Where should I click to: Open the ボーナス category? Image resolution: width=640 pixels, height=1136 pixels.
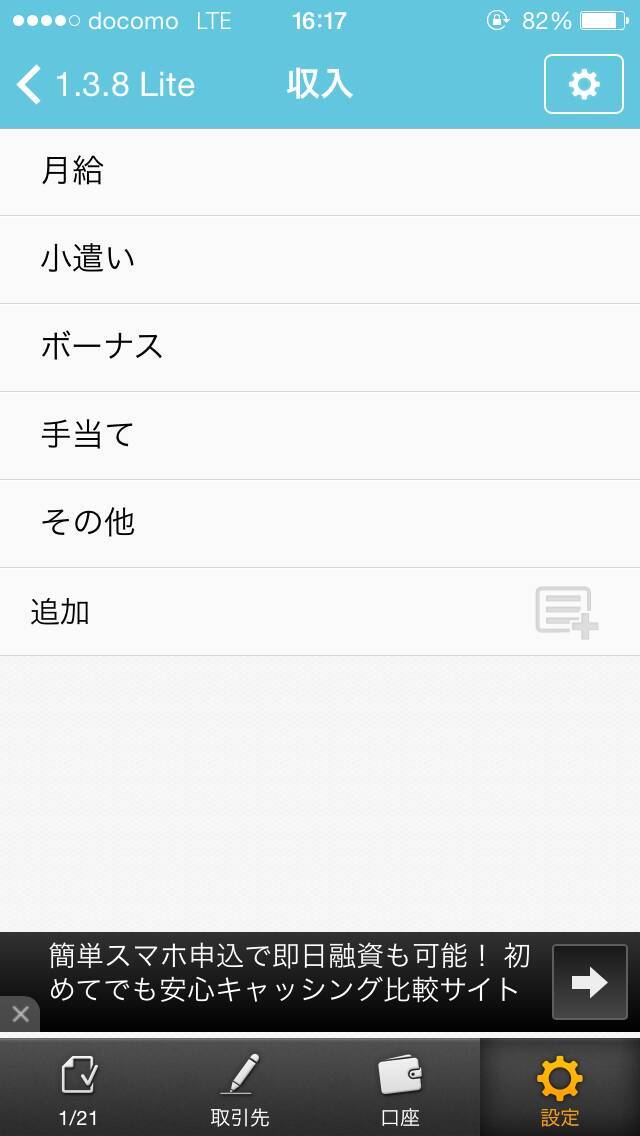(320, 347)
